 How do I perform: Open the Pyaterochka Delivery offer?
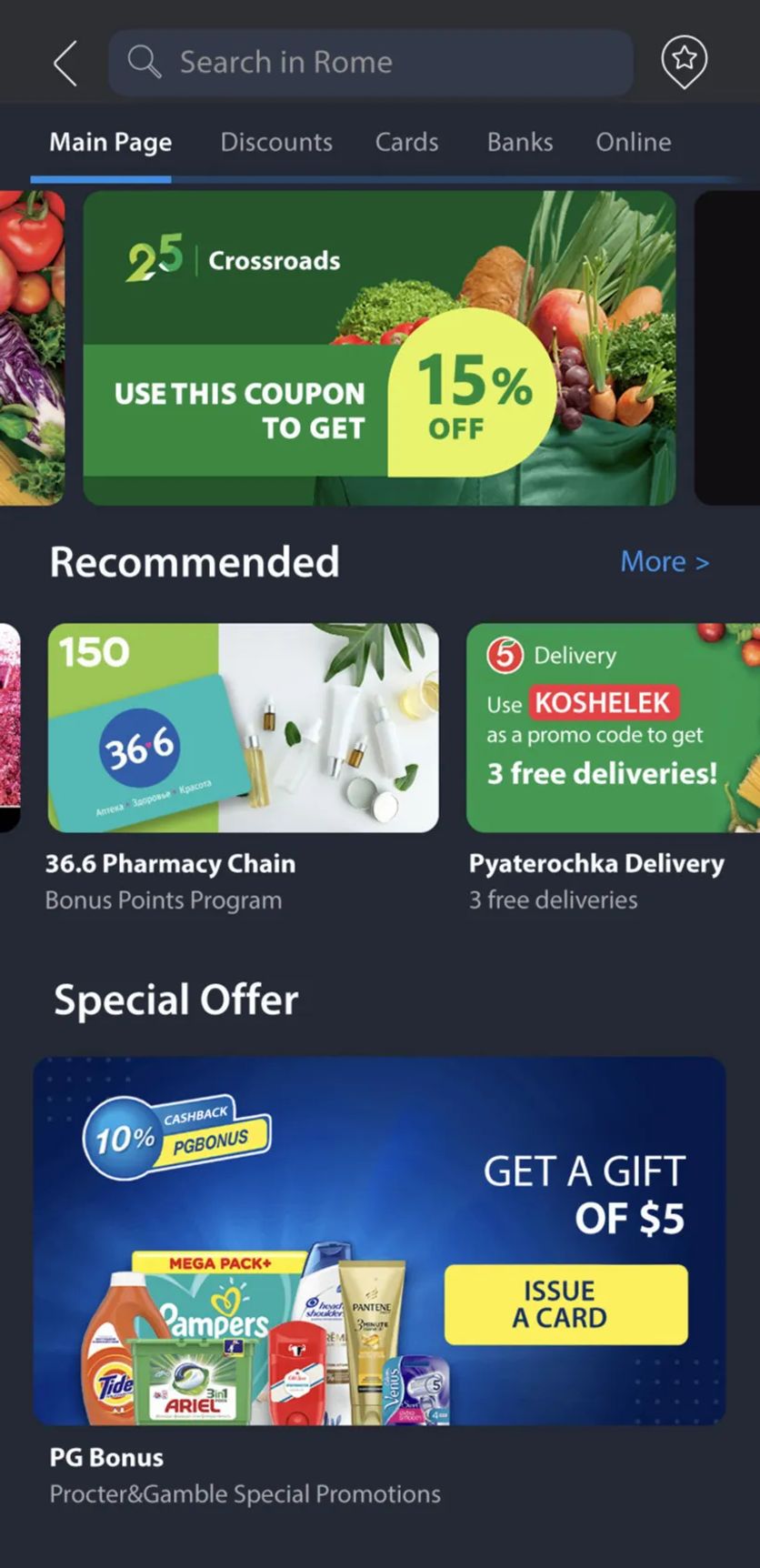click(x=611, y=728)
